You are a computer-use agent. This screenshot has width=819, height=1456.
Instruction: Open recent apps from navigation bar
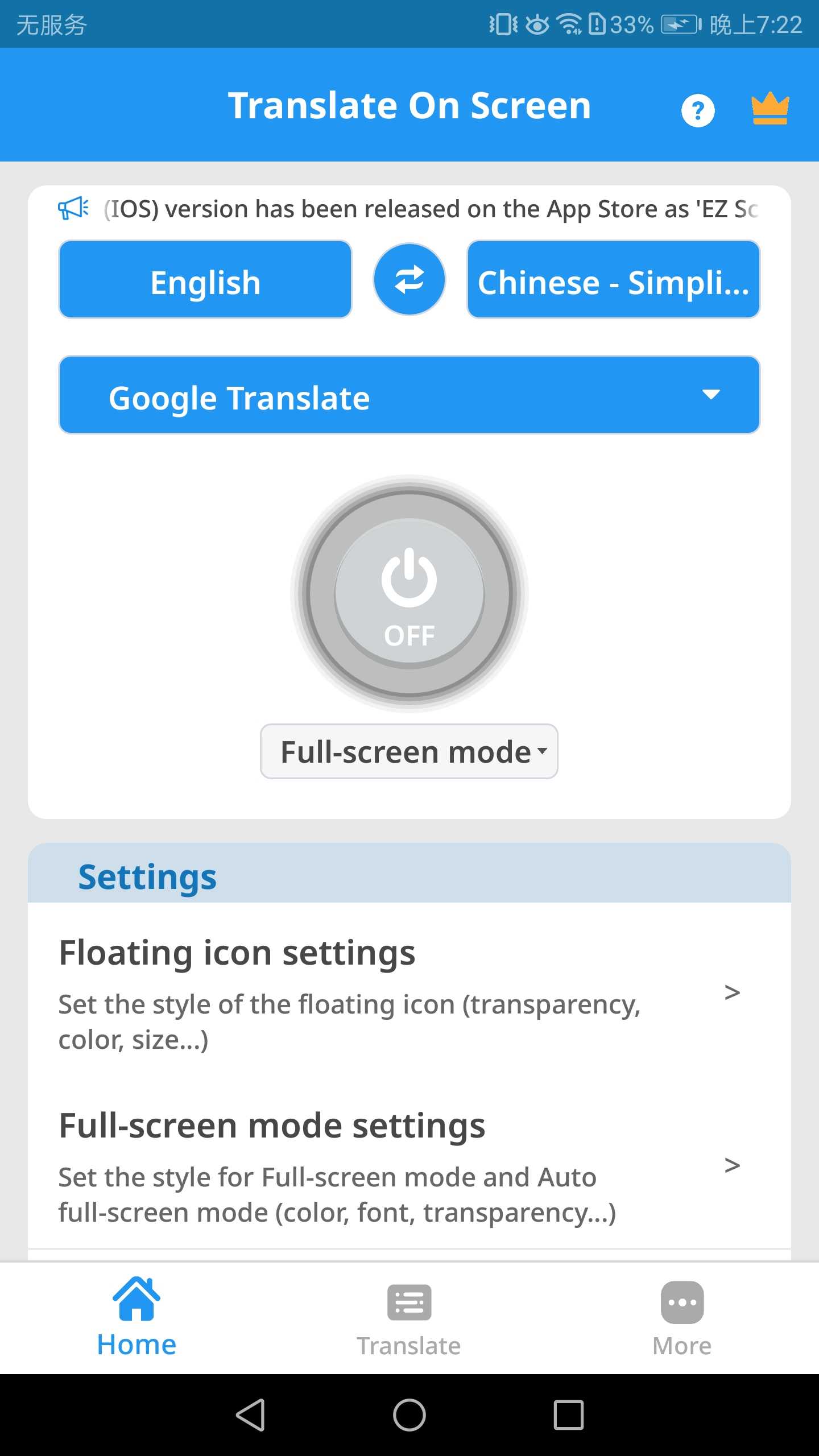[568, 1414]
